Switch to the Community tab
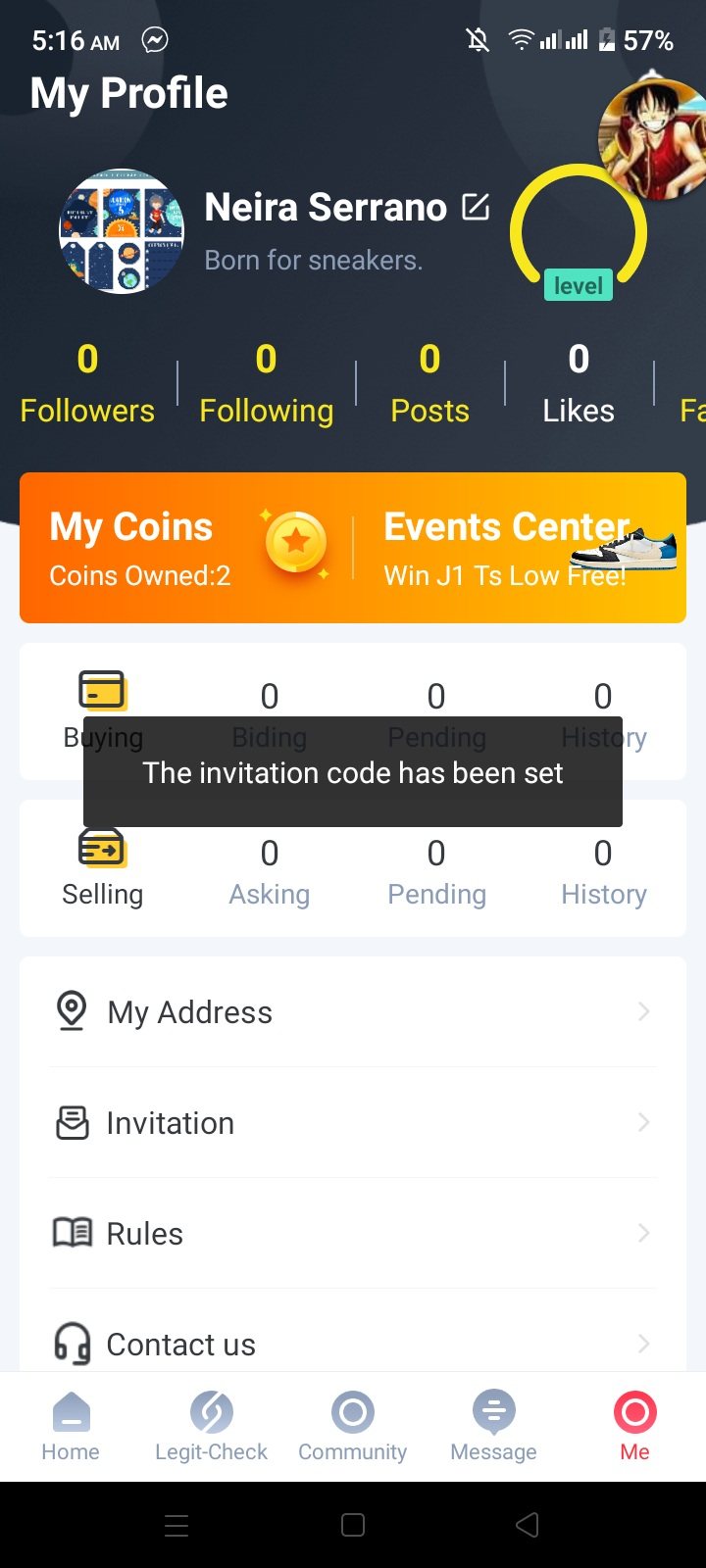The height and width of the screenshot is (1568, 706). click(x=352, y=1427)
